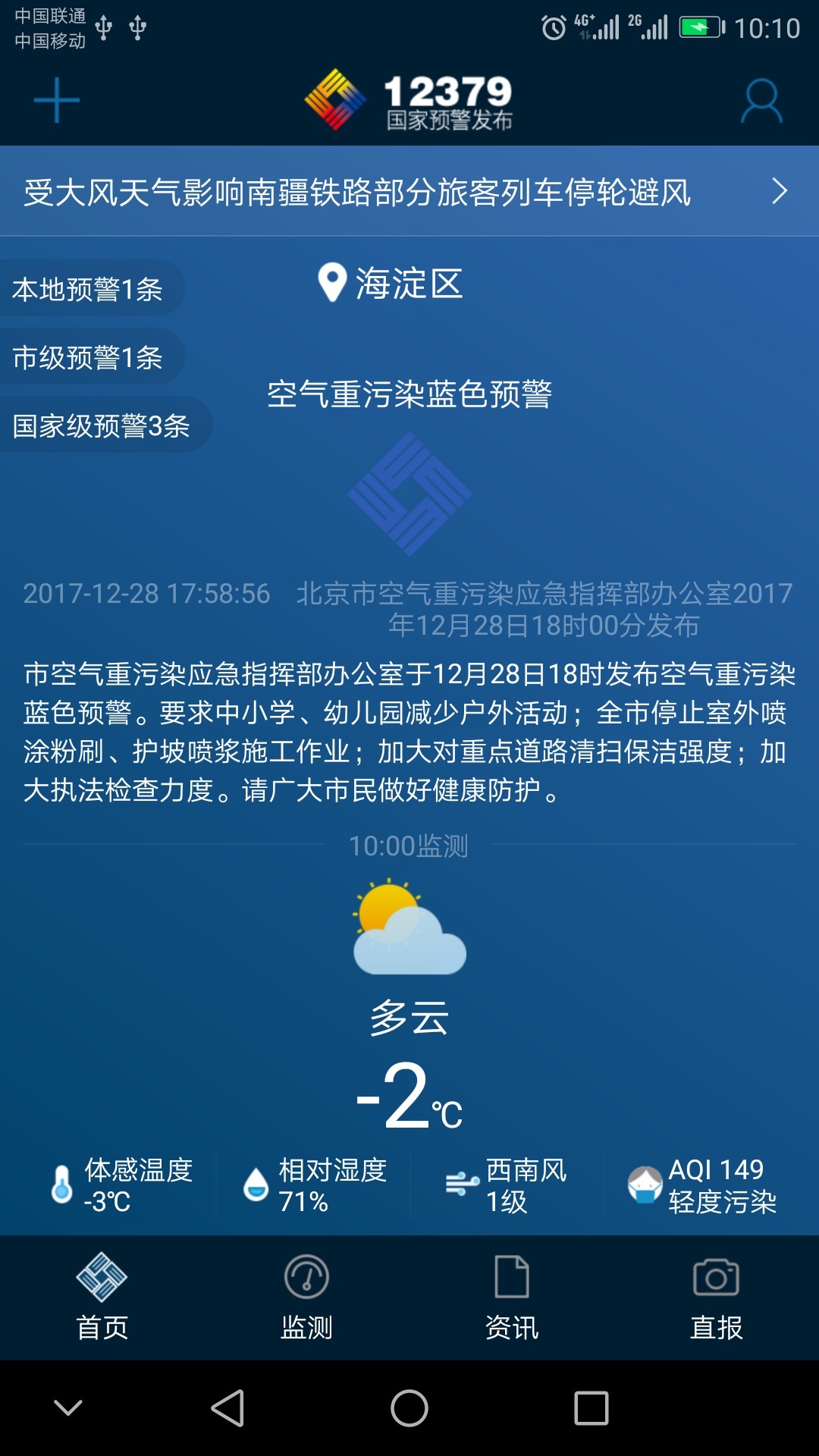The image size is (819, 1456).
Task: Select the location pin beside 海淀区
Action: click(331, 284)
